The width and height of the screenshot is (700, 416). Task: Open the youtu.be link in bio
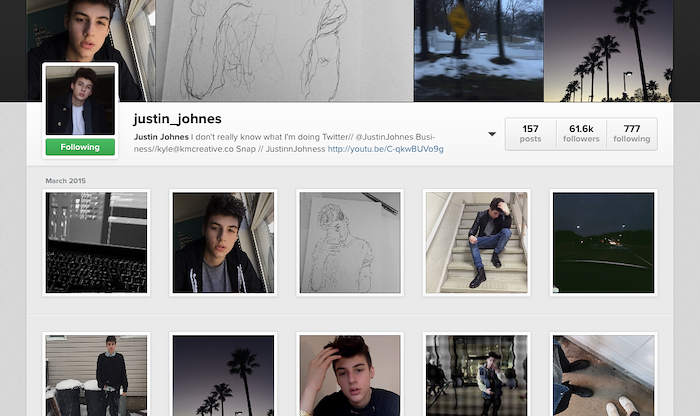pos(385,149)
